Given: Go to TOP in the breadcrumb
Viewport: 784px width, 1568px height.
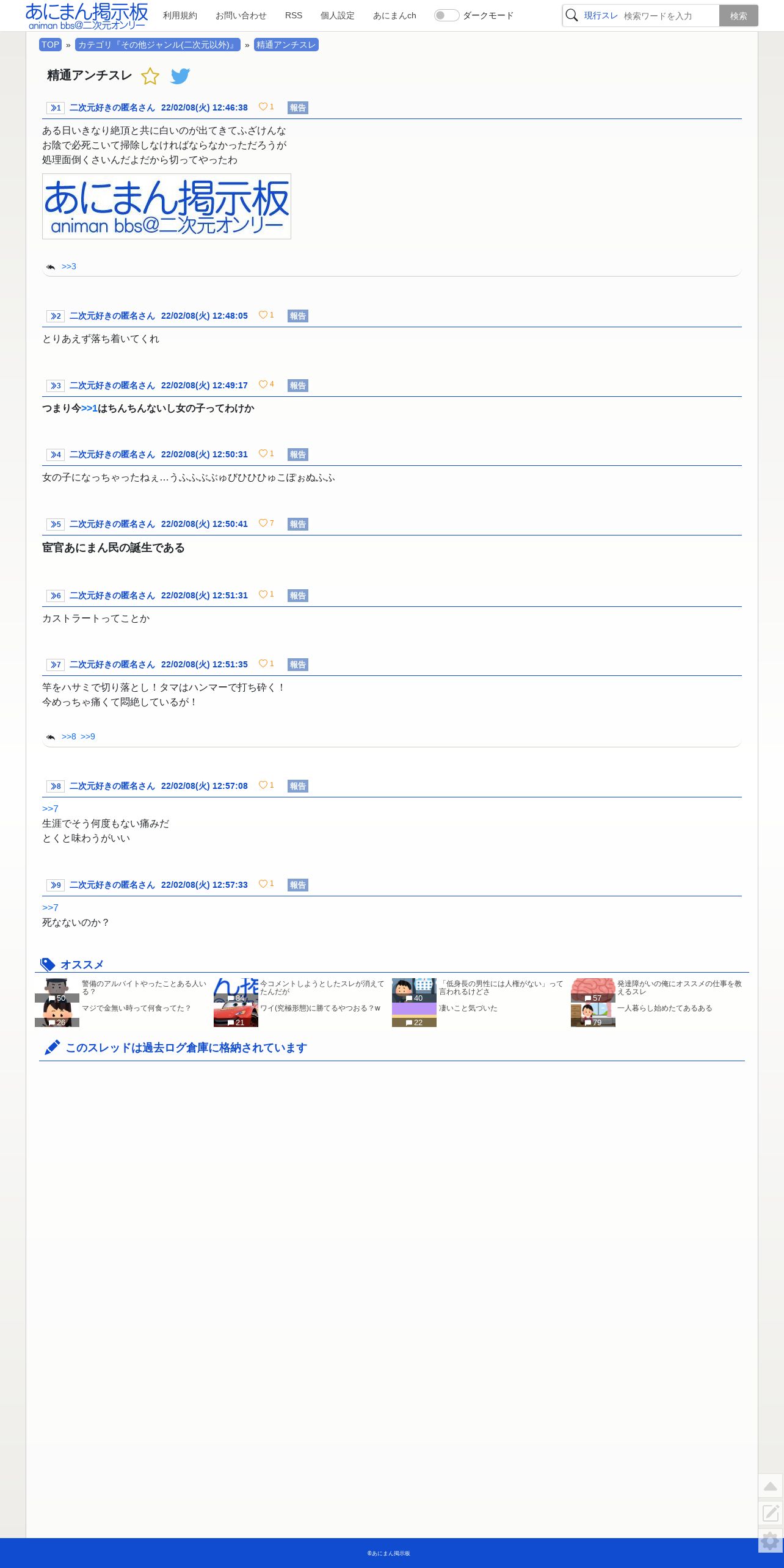Looking at the screenshot, I should coord(51,45).
